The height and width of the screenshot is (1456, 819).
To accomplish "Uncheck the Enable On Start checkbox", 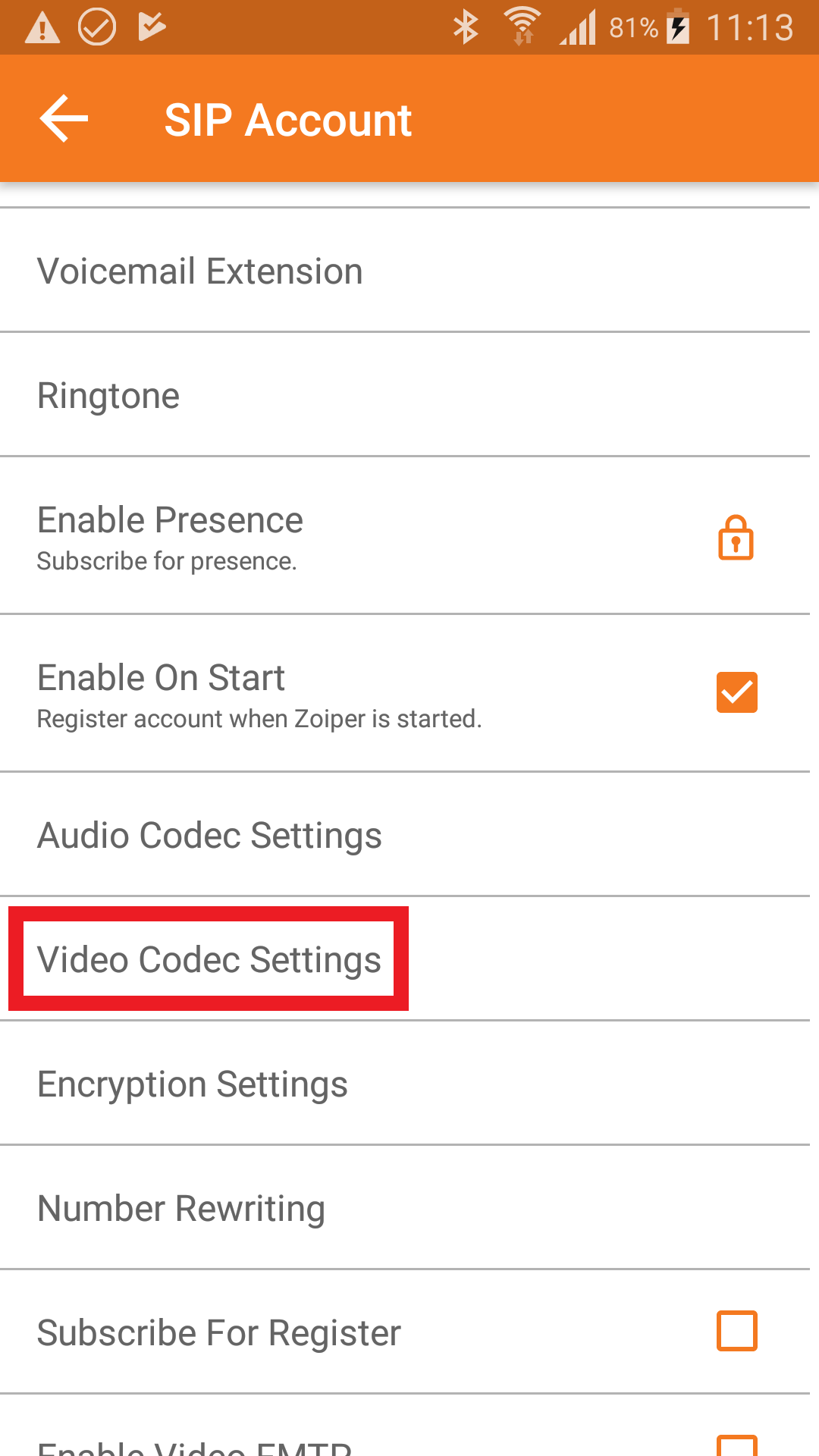I will coord(736,692).
